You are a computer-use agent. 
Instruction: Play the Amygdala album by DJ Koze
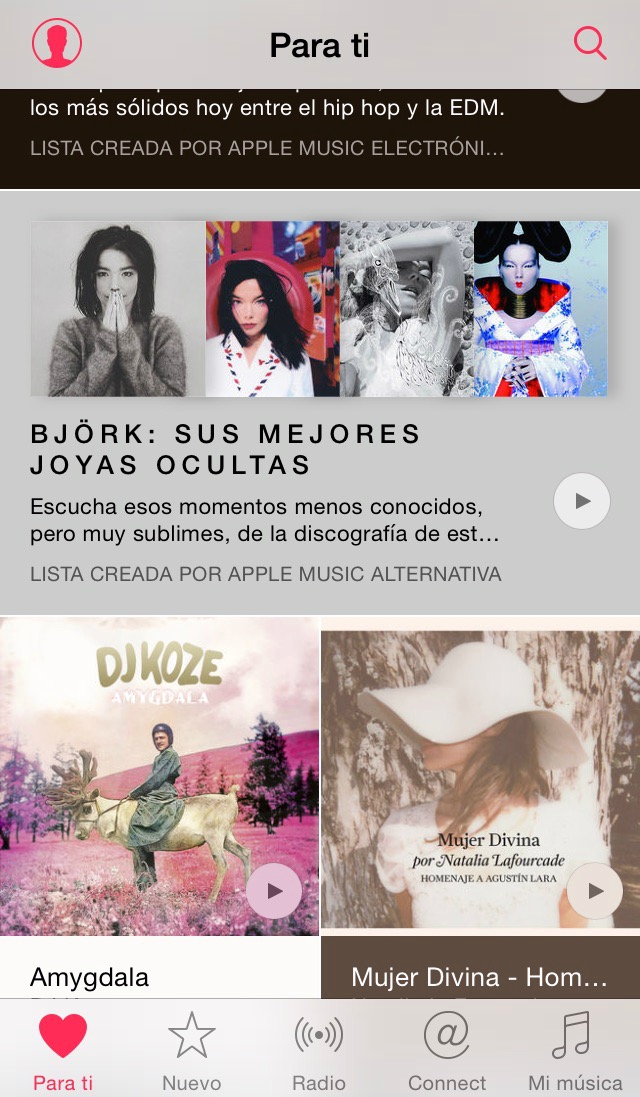(x=274, y=890)
